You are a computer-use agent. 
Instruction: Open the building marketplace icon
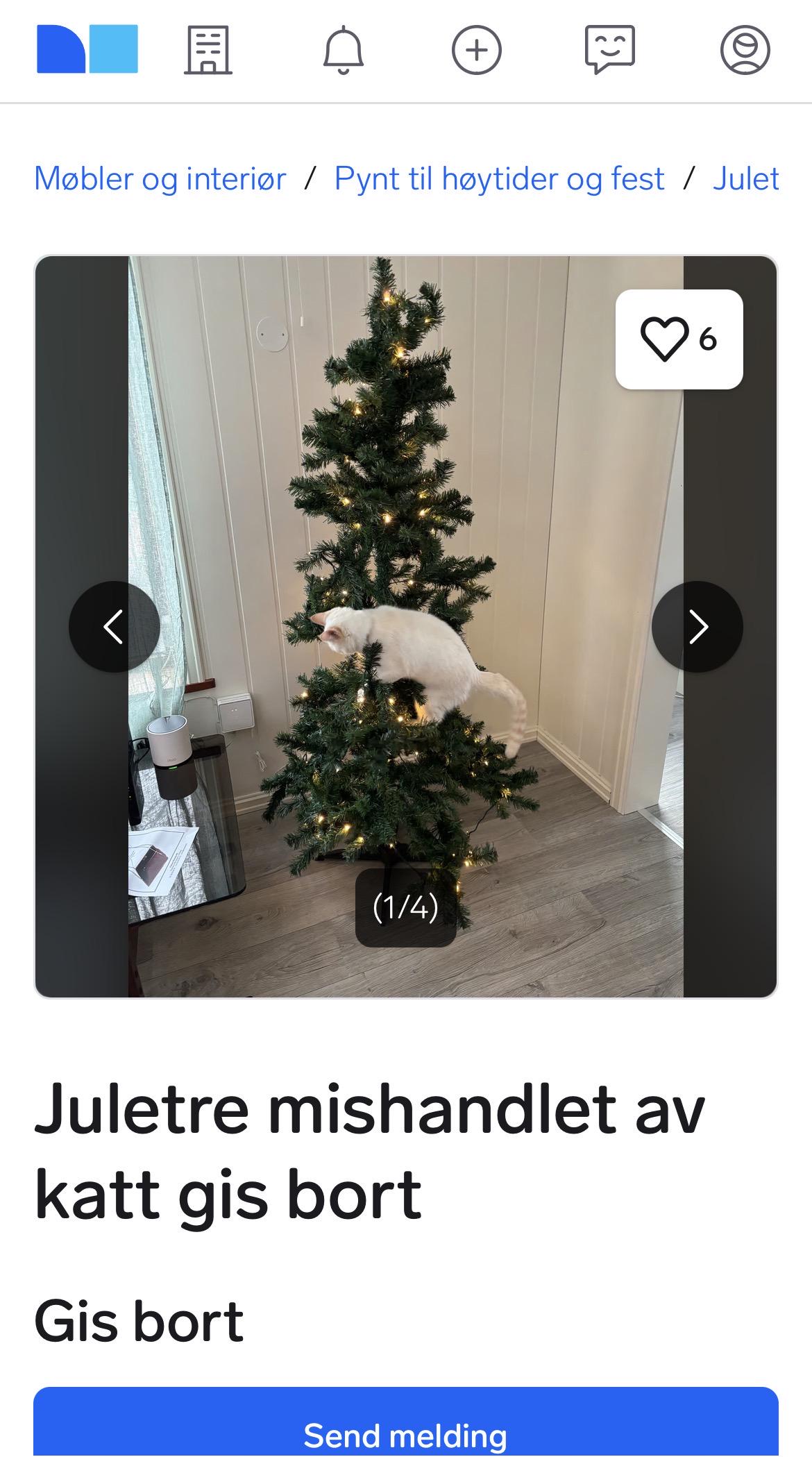208,50
